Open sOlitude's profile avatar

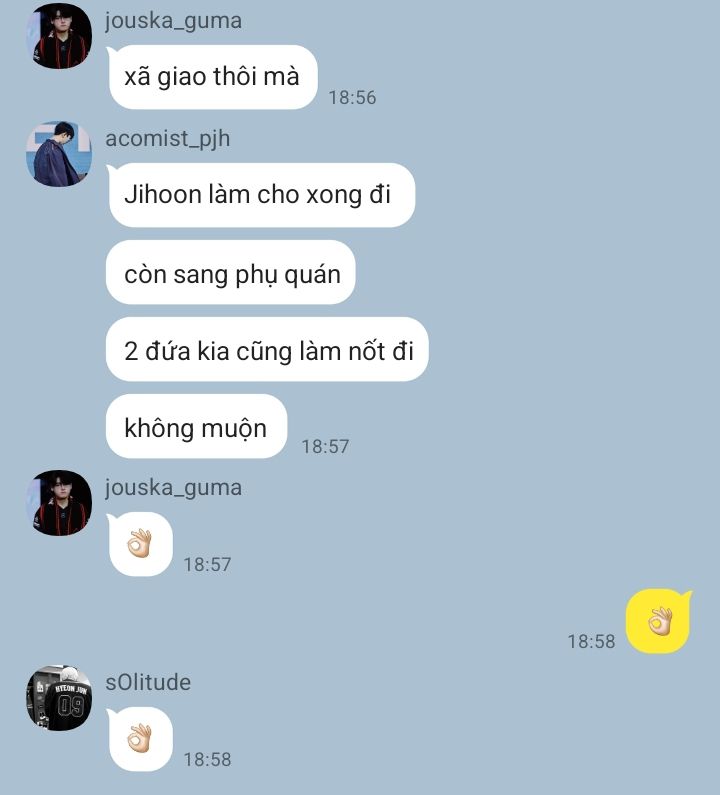(x=58, y=698)
